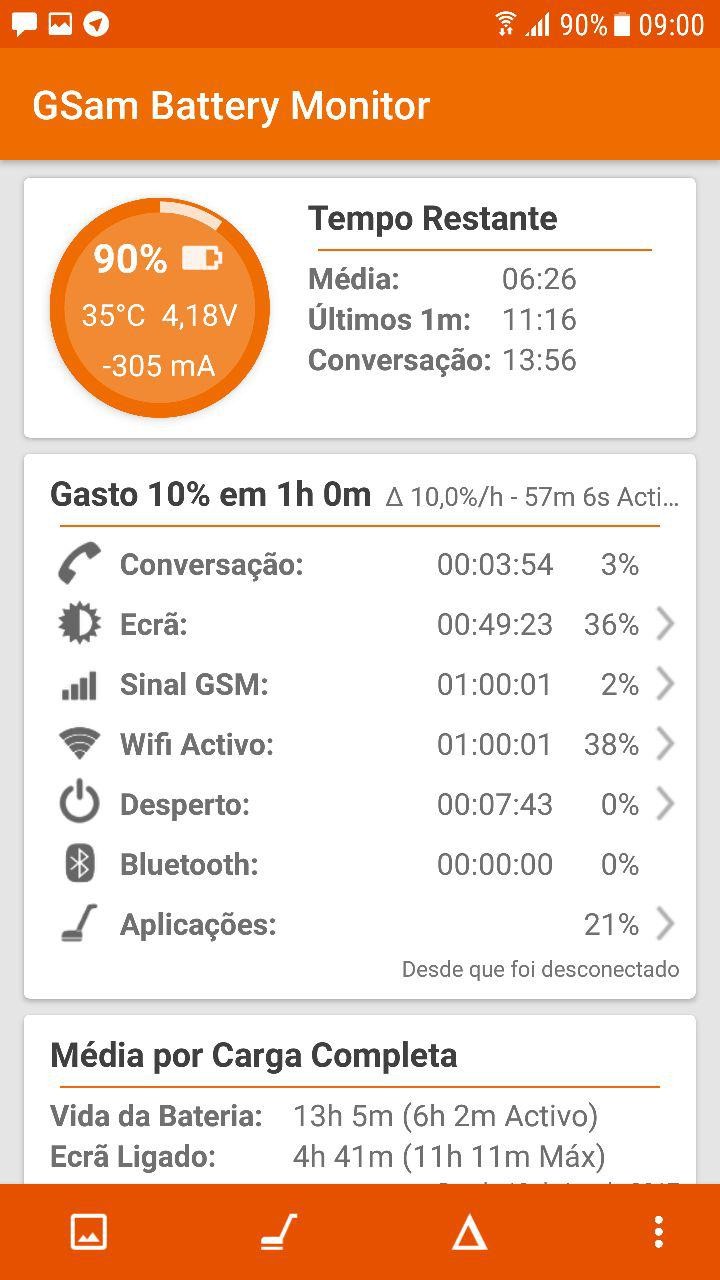
Task: Tap the chart image icon in bottom bar
Action: pos(88,1232)
